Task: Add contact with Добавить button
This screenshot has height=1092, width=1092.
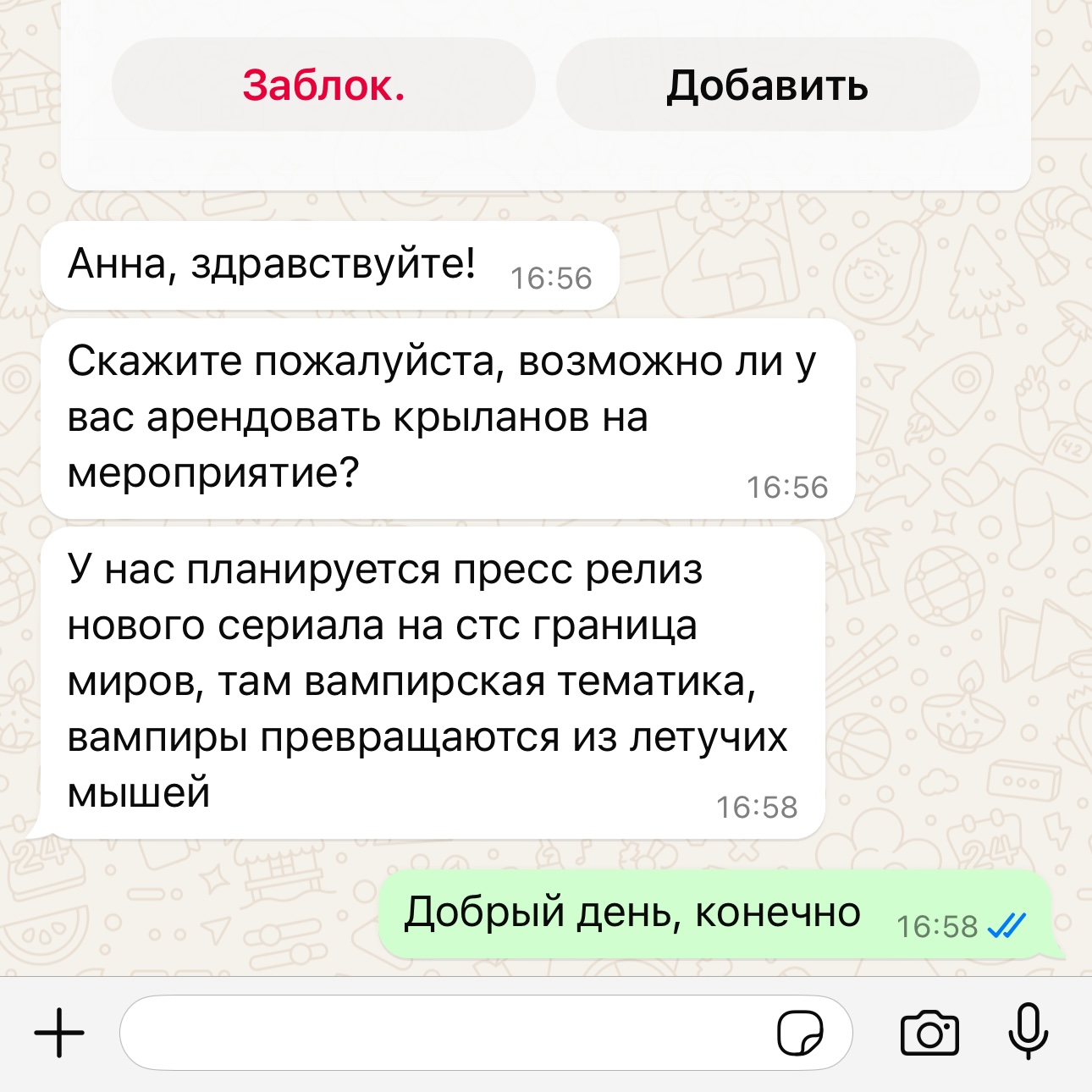Action: pyautogui.click(x=767, y=85)
